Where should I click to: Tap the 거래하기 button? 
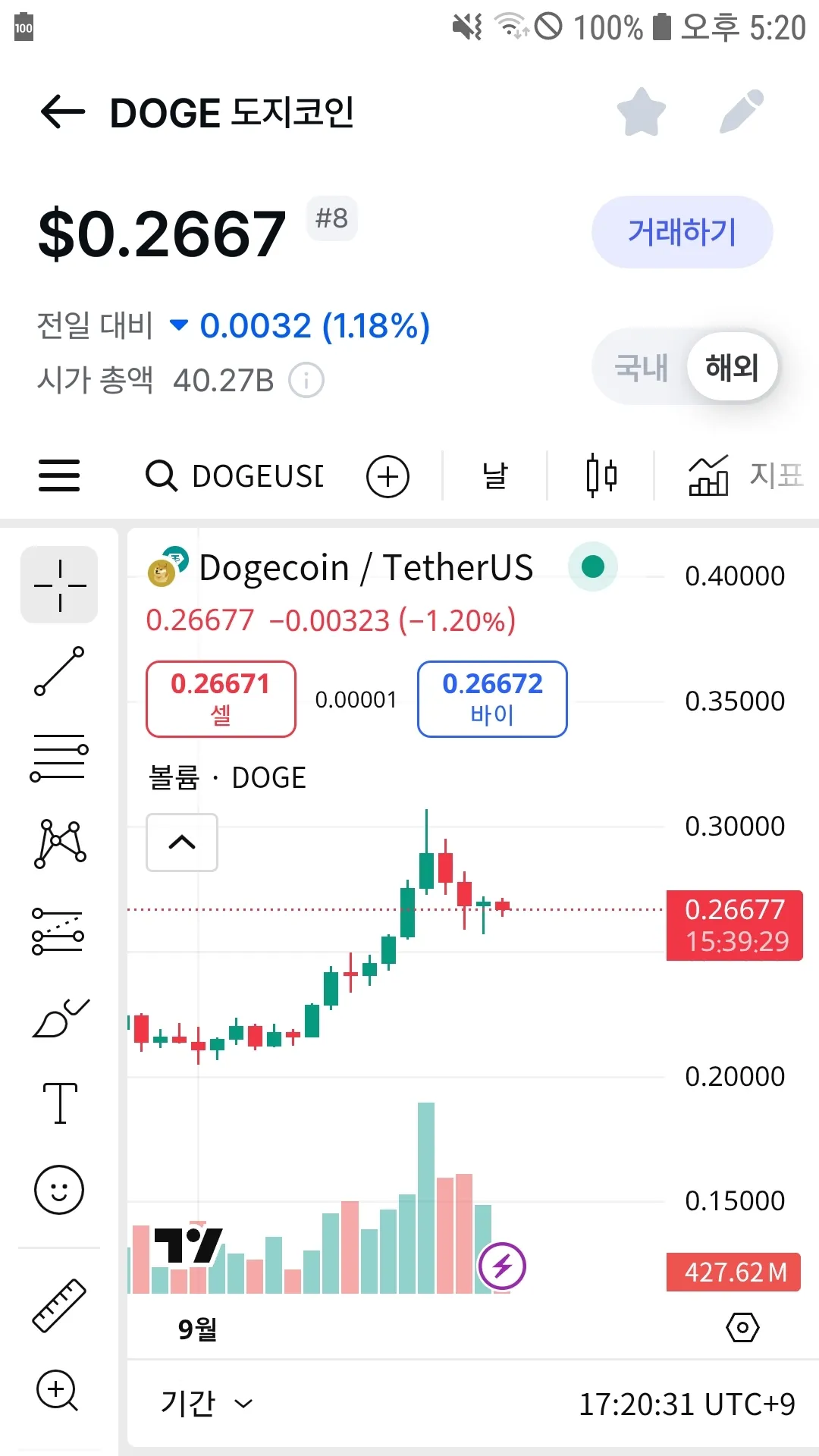pos(682,232)
